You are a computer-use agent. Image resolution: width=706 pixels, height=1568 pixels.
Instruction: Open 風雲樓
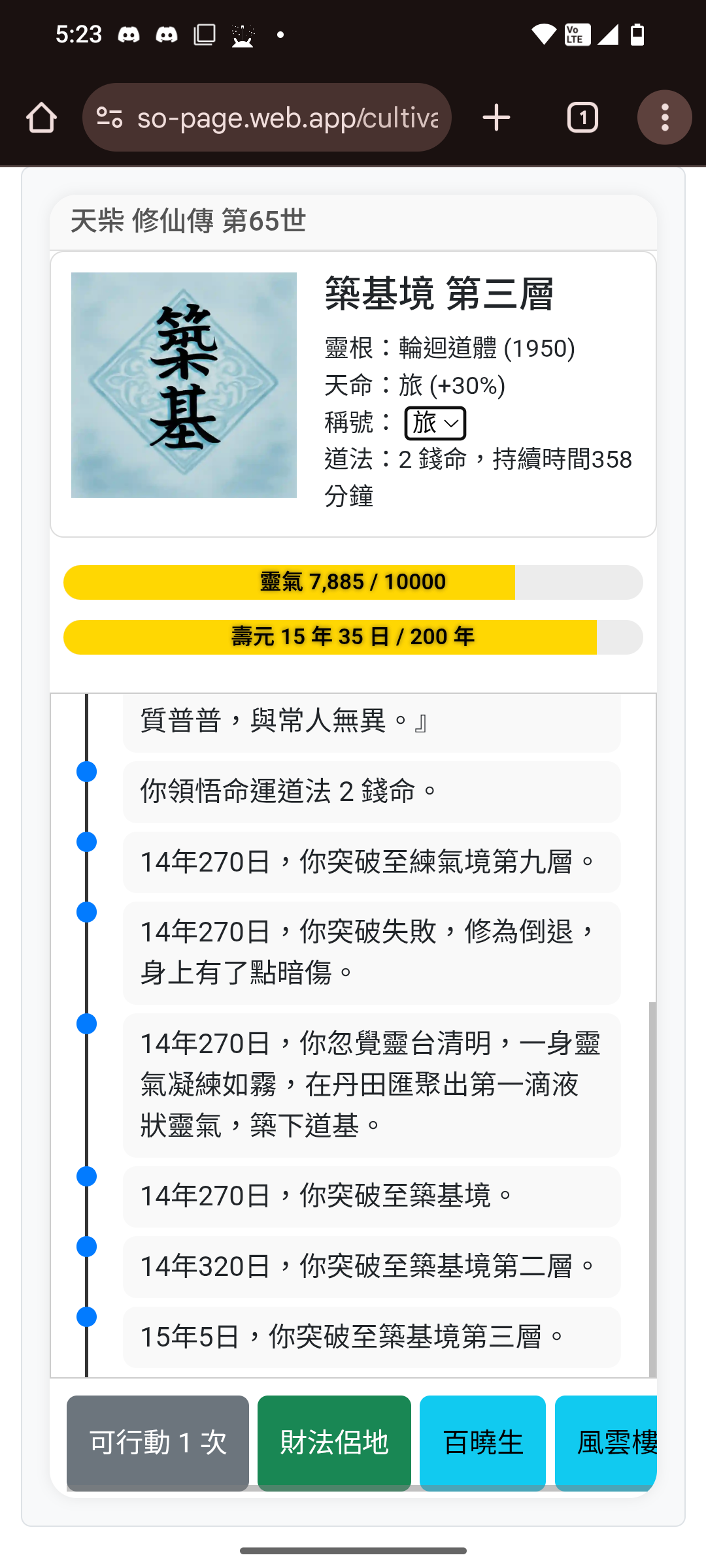[x=607, y=1442]
